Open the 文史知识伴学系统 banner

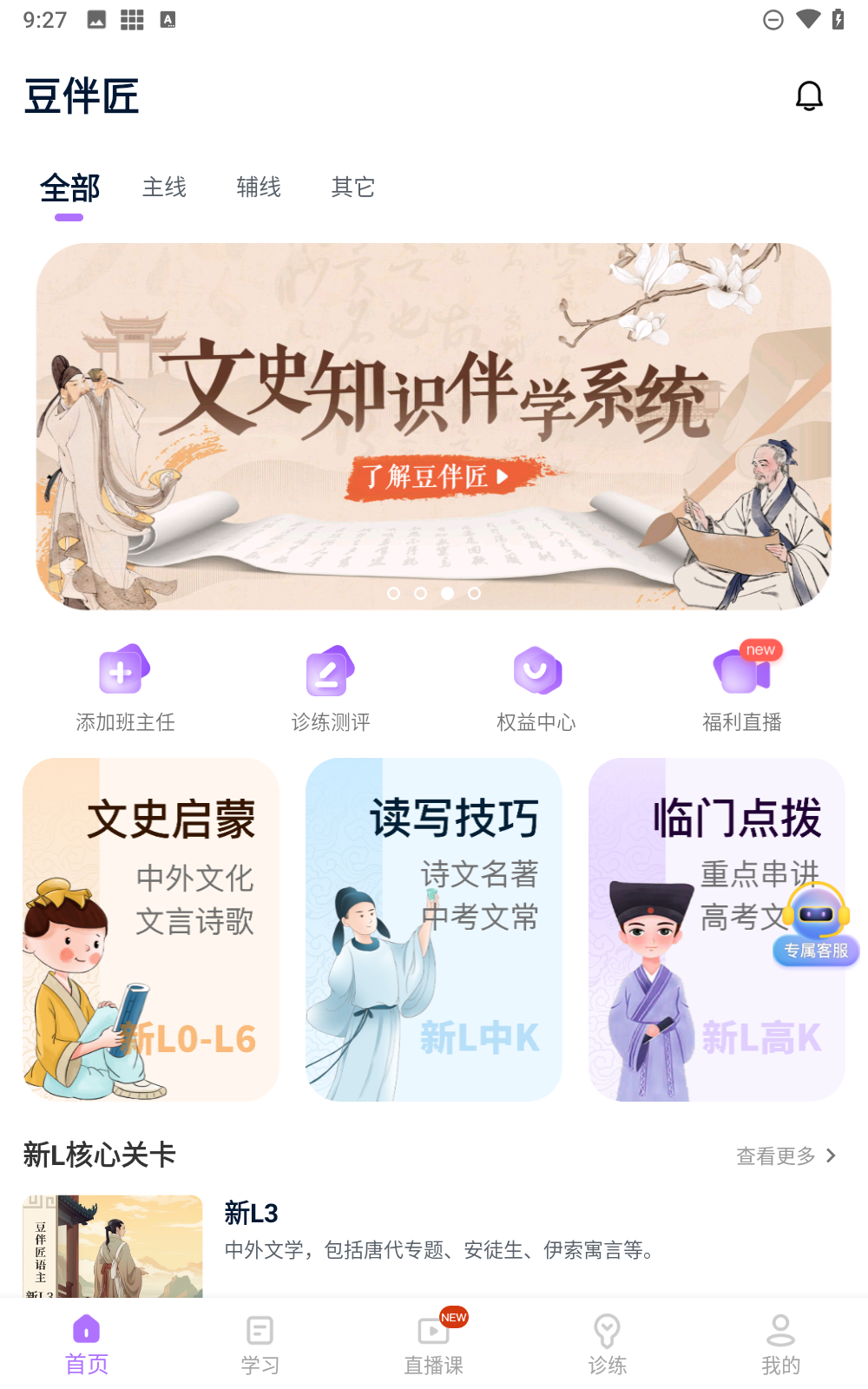point(434,425)
